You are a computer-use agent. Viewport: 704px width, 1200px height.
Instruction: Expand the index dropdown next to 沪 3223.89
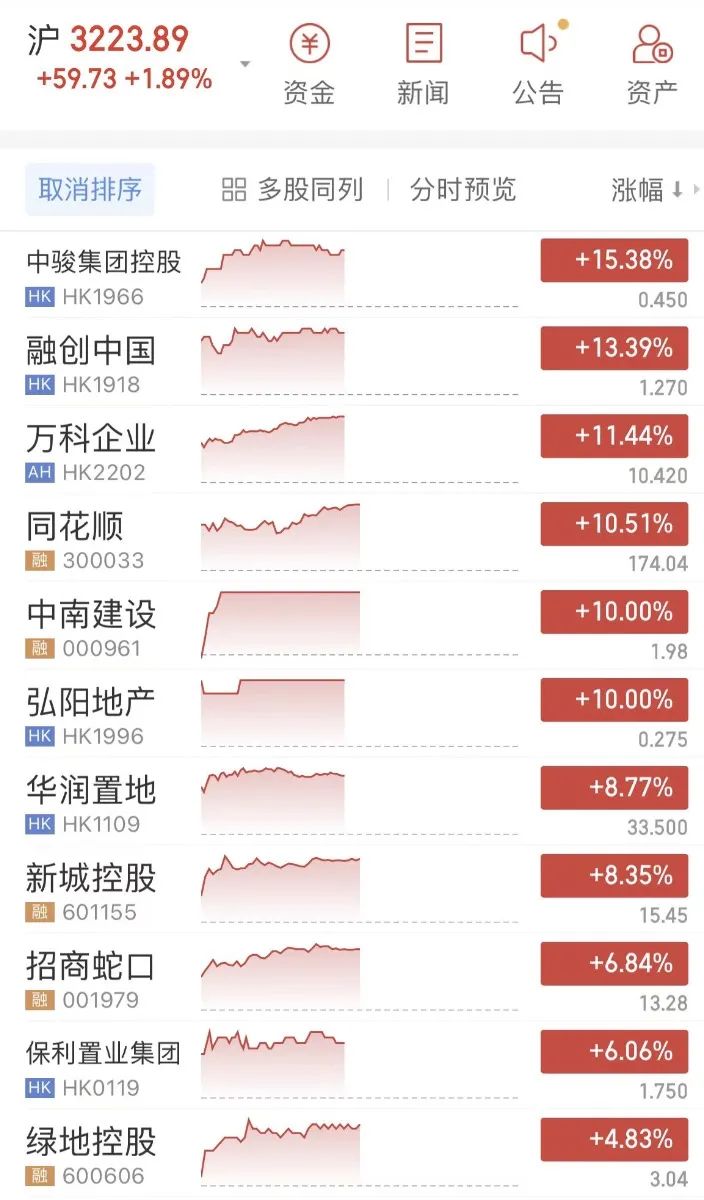[245, 66]
